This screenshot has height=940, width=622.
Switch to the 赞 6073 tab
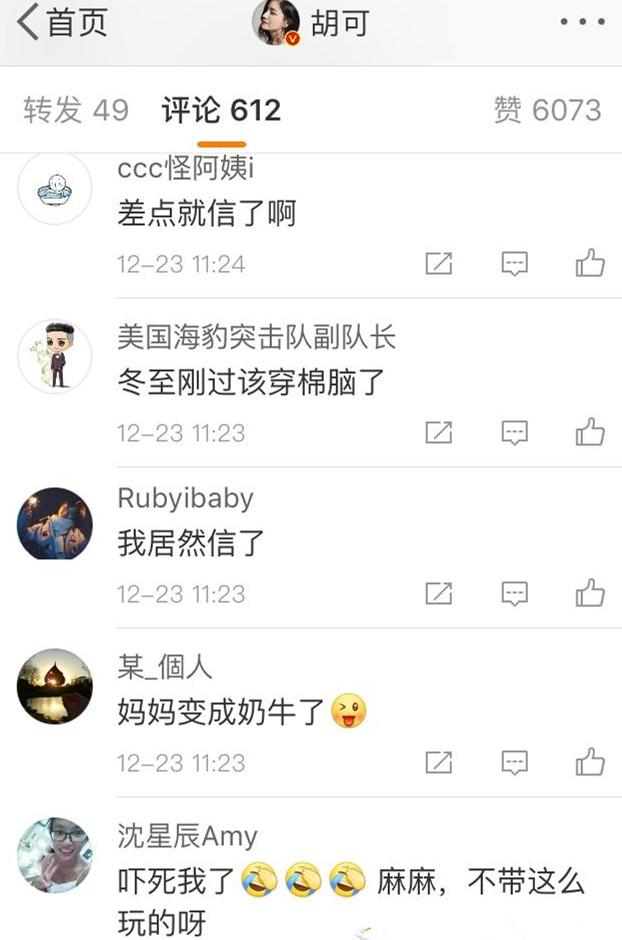point(547,110)
